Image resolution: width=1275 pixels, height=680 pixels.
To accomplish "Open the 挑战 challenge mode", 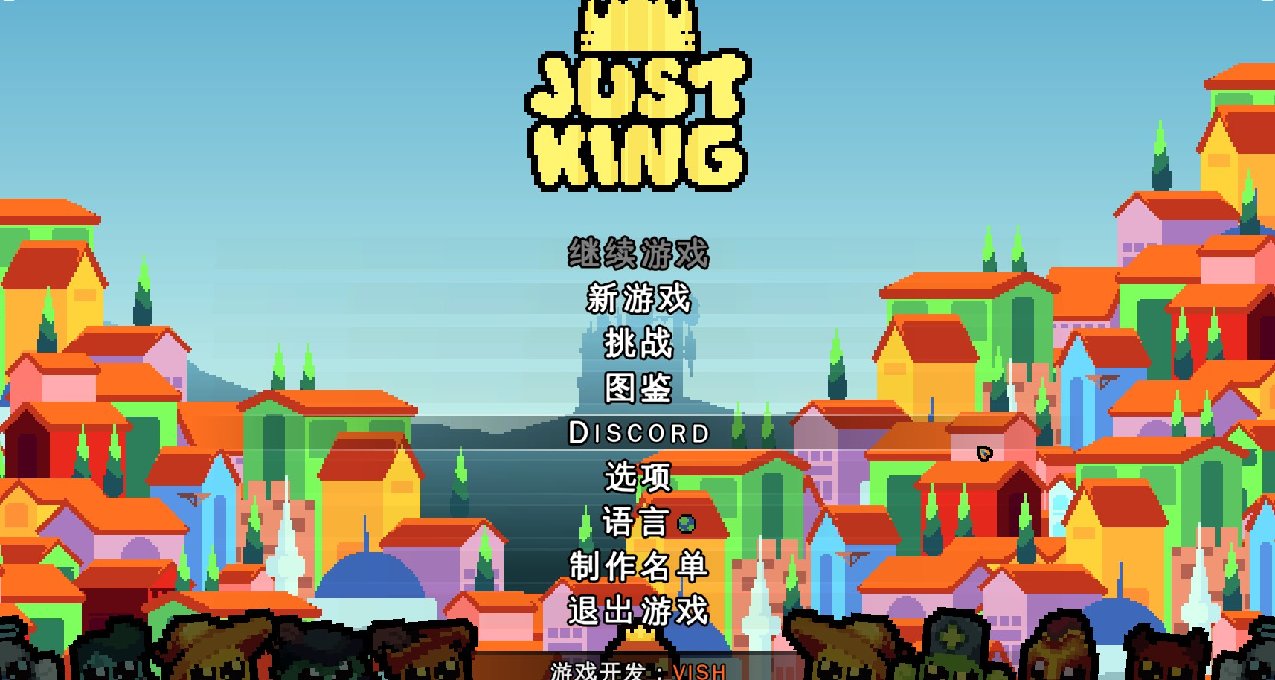I will click(x=638, y=343).
